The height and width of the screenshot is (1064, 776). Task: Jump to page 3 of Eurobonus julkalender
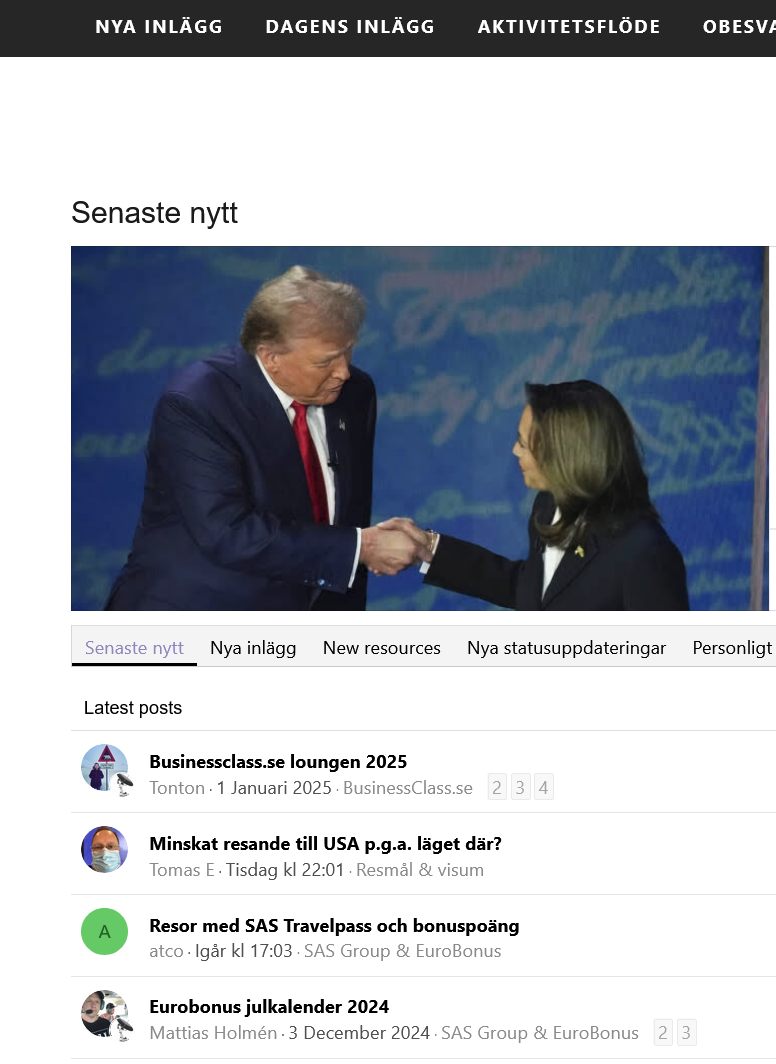[685, 1033]
